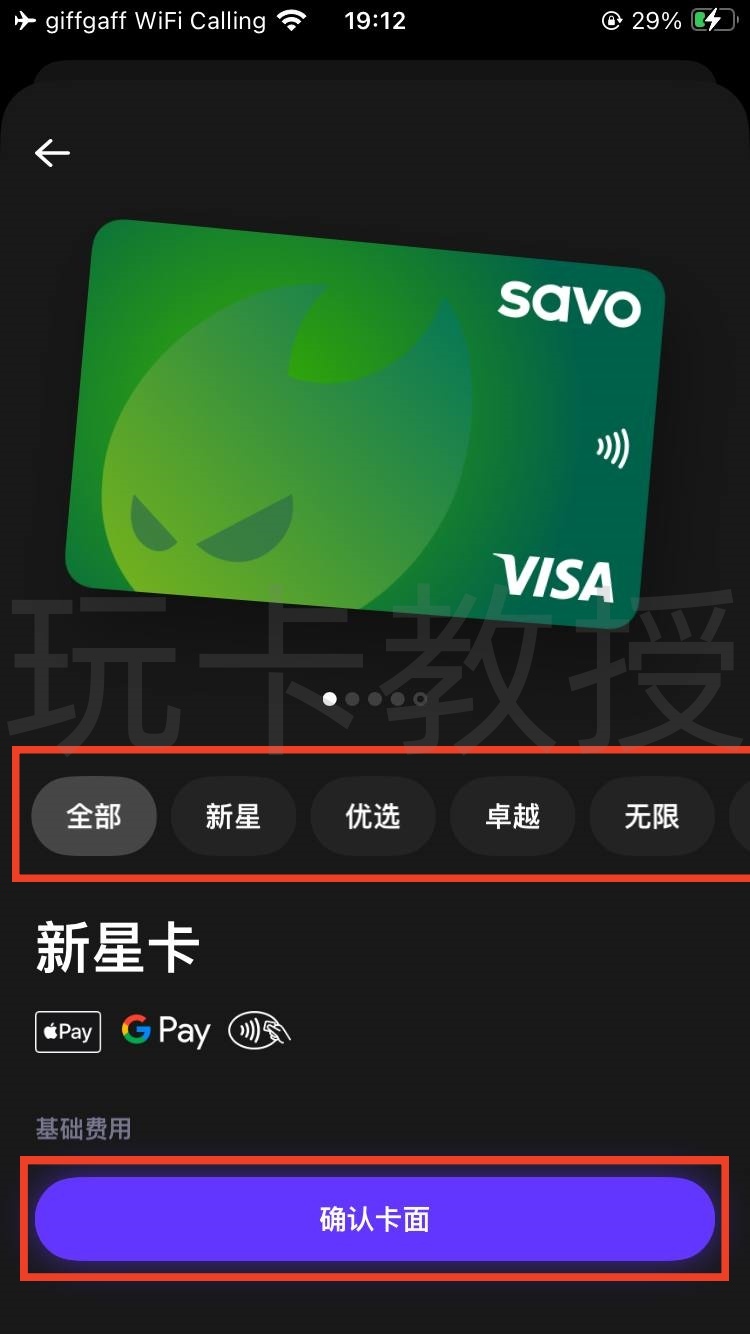Switch to the 无限 category tab
The height and width of the screenshot is (1334, 750).
[651, 816]
